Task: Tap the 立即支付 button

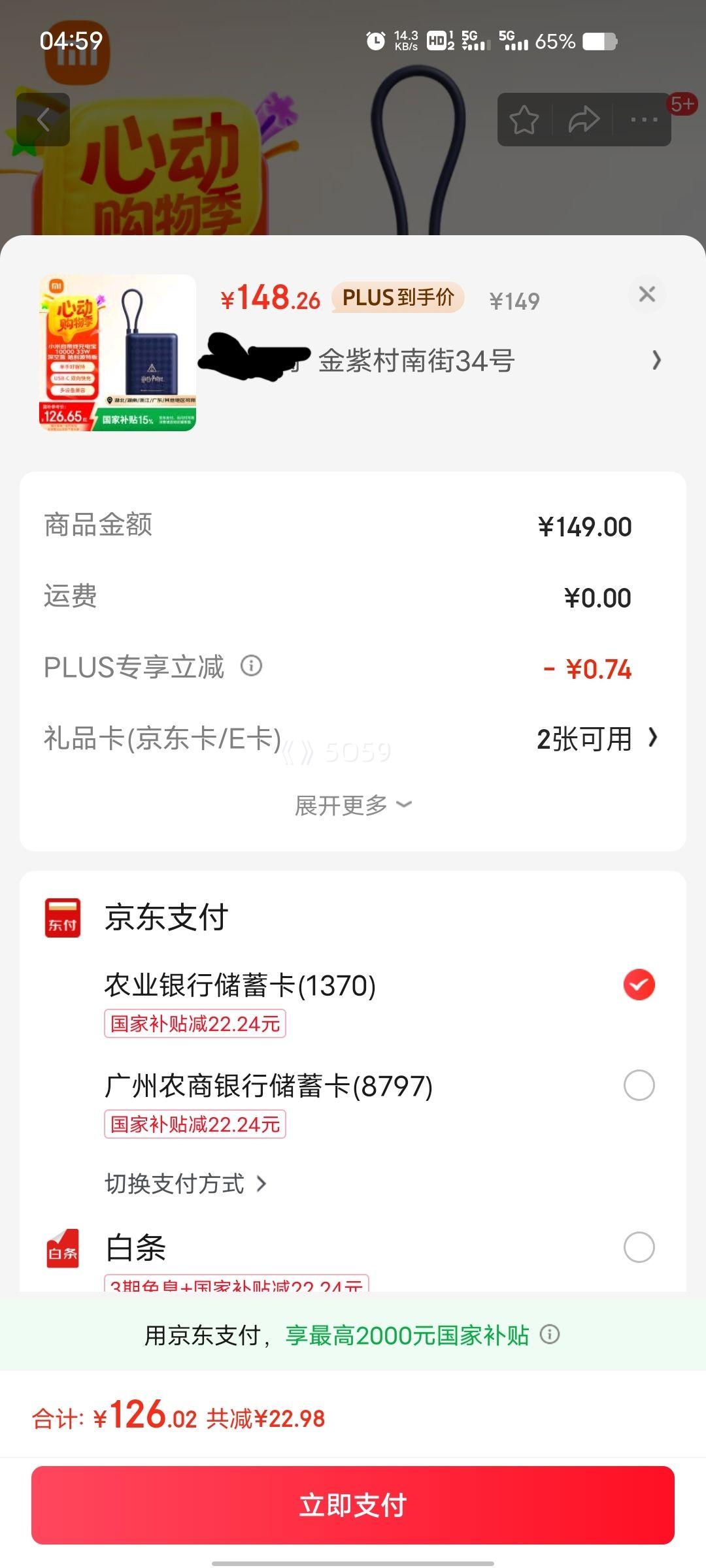Action: pyautogui.click(x=353, y=1505)
